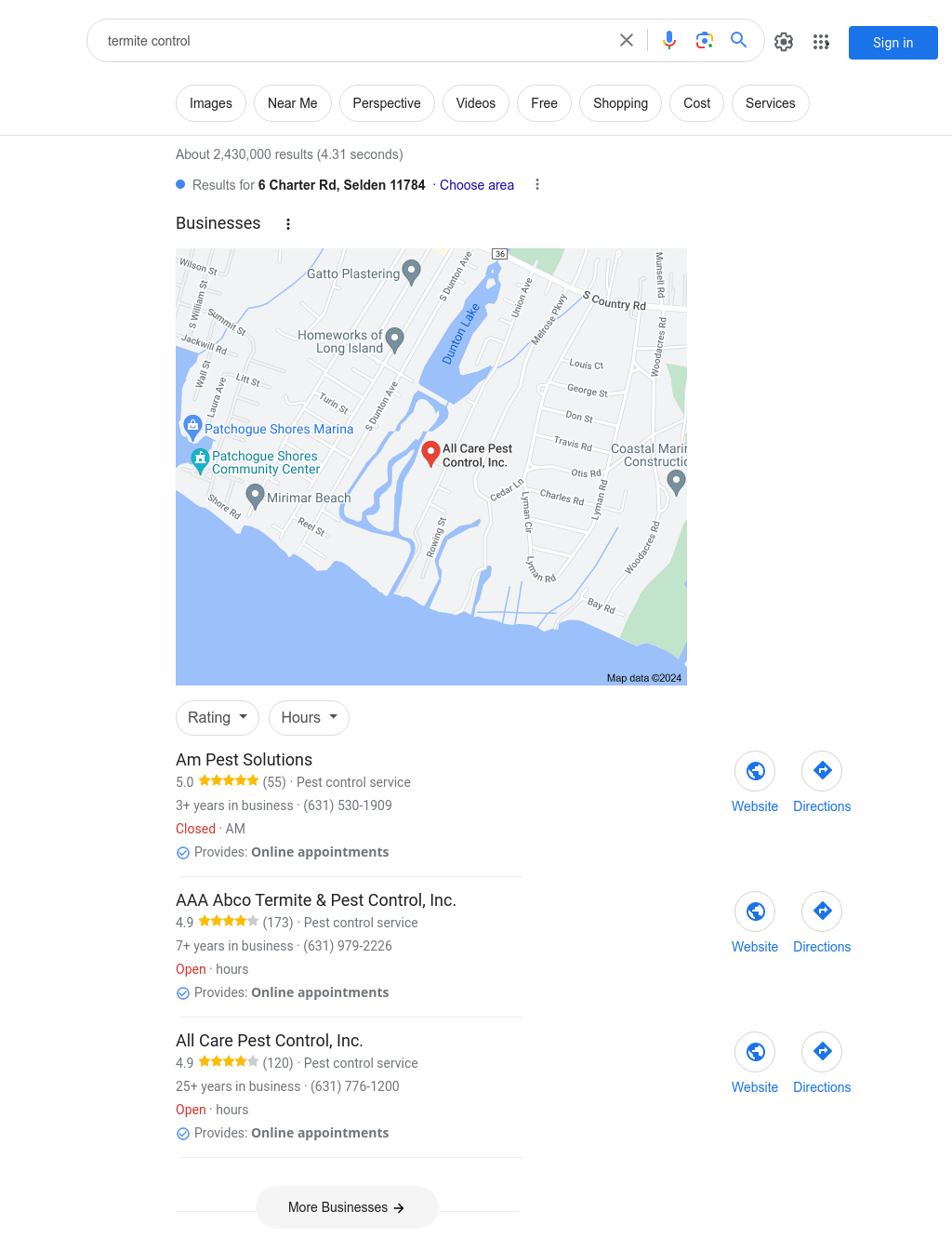Expand the Hours filter dropdown
This screenshot has height=1251, width=952.
coord(309,718)
